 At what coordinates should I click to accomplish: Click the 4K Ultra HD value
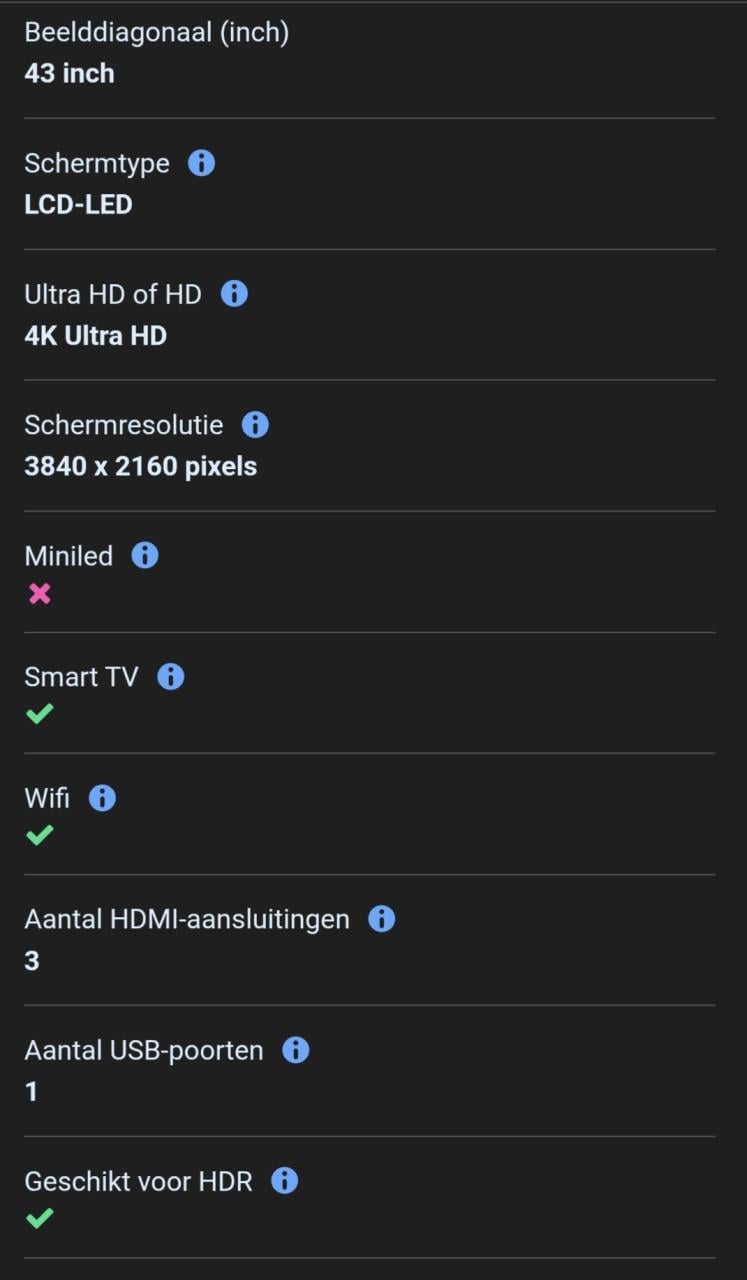pos(95,334)
